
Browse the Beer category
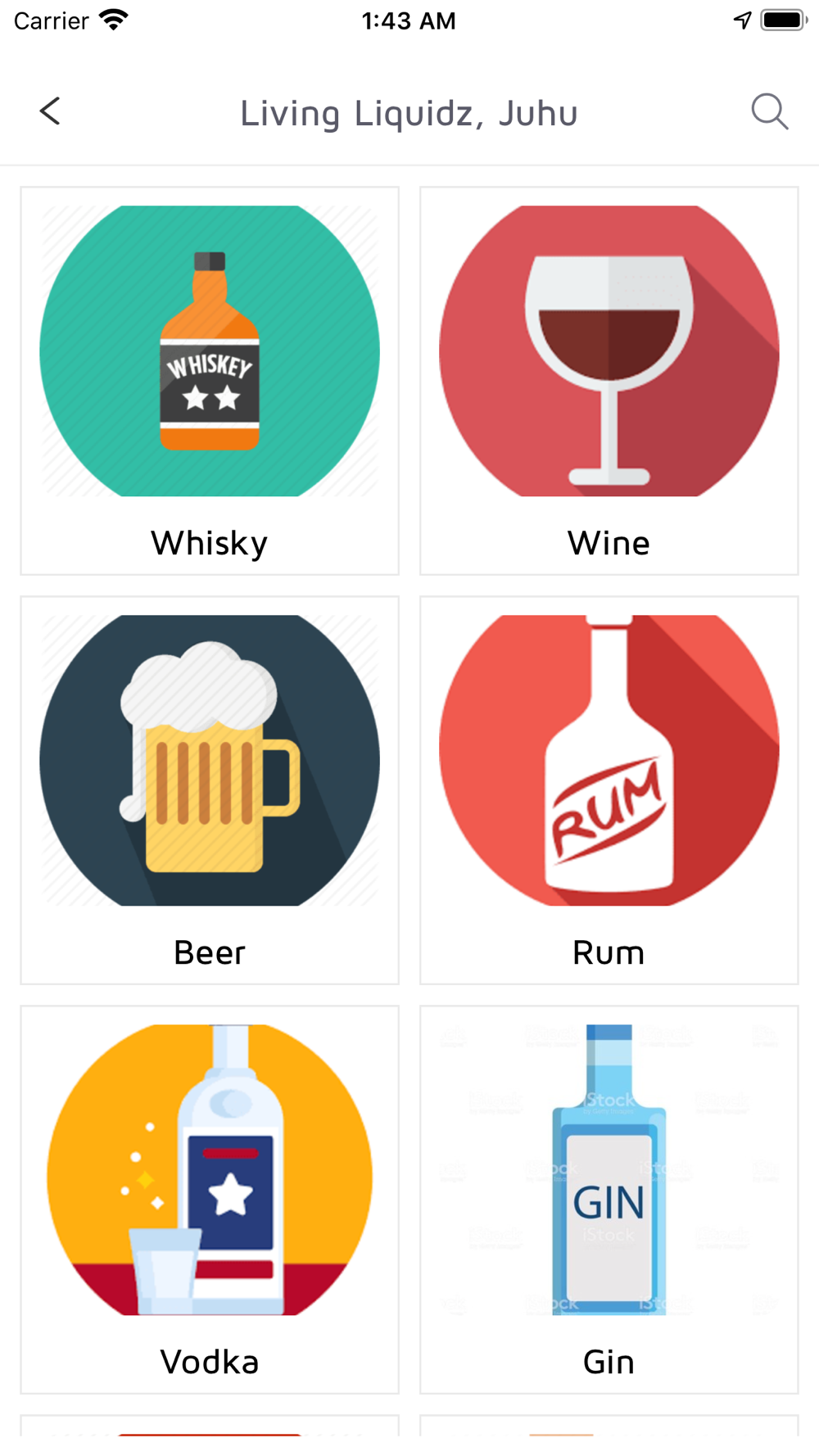coord(210,790)
